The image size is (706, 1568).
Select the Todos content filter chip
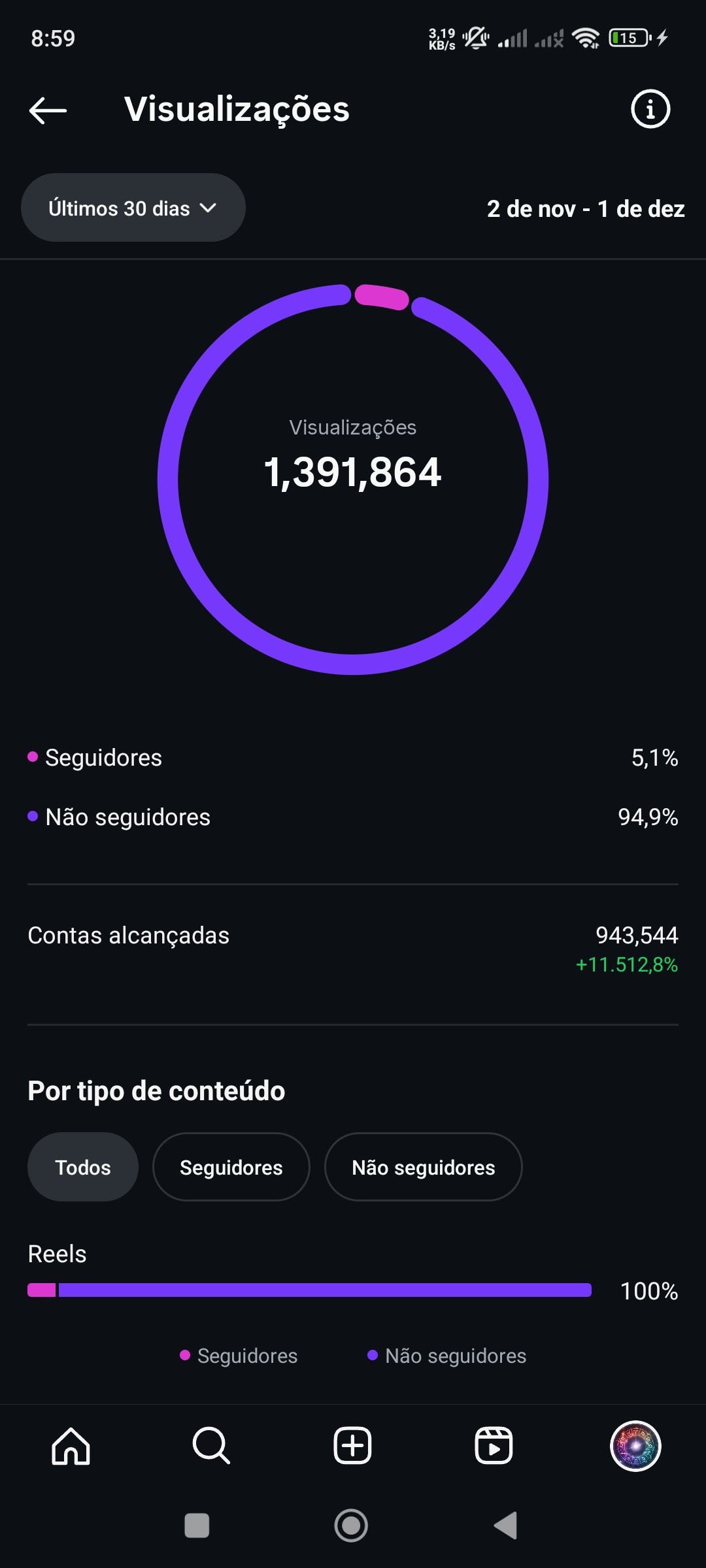(x=83, y=1167)
